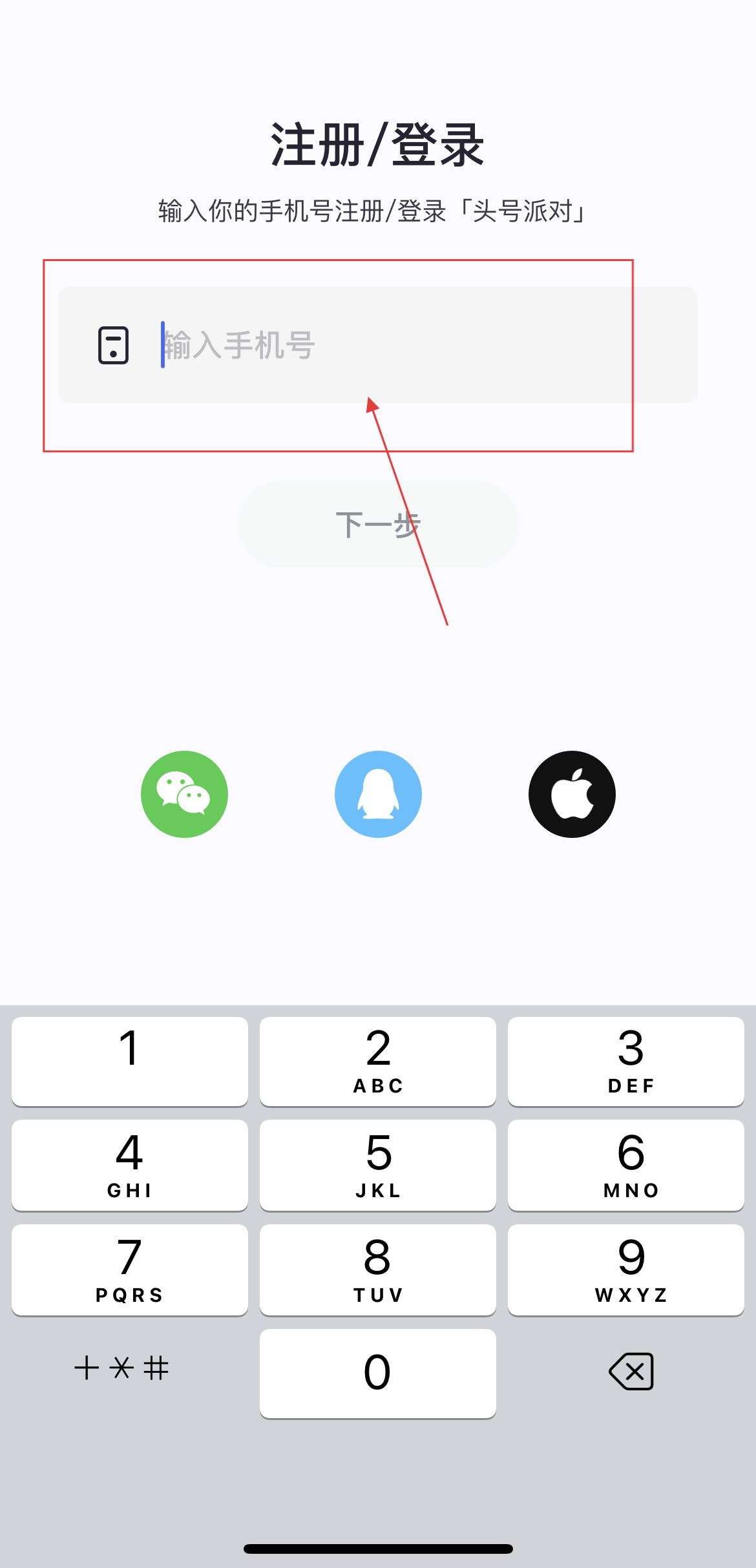The height and width of the screenshot is (1568, 756).
Task: Type digit 1 on the keypad
Action: pyautogui.click(x=130, y=1061)
